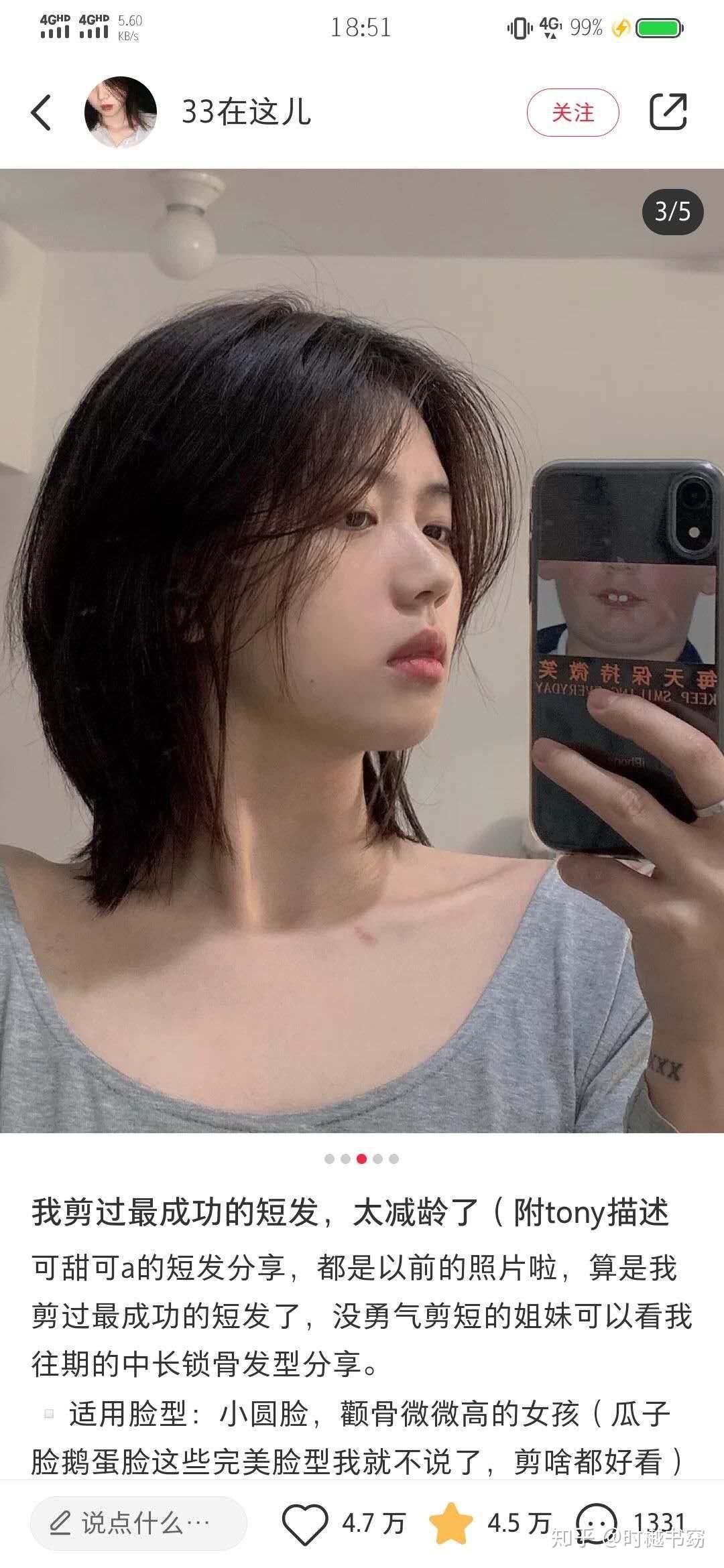Save the post with the star icon
Screen dimensions: 724x1568
tap(451, 1523)
